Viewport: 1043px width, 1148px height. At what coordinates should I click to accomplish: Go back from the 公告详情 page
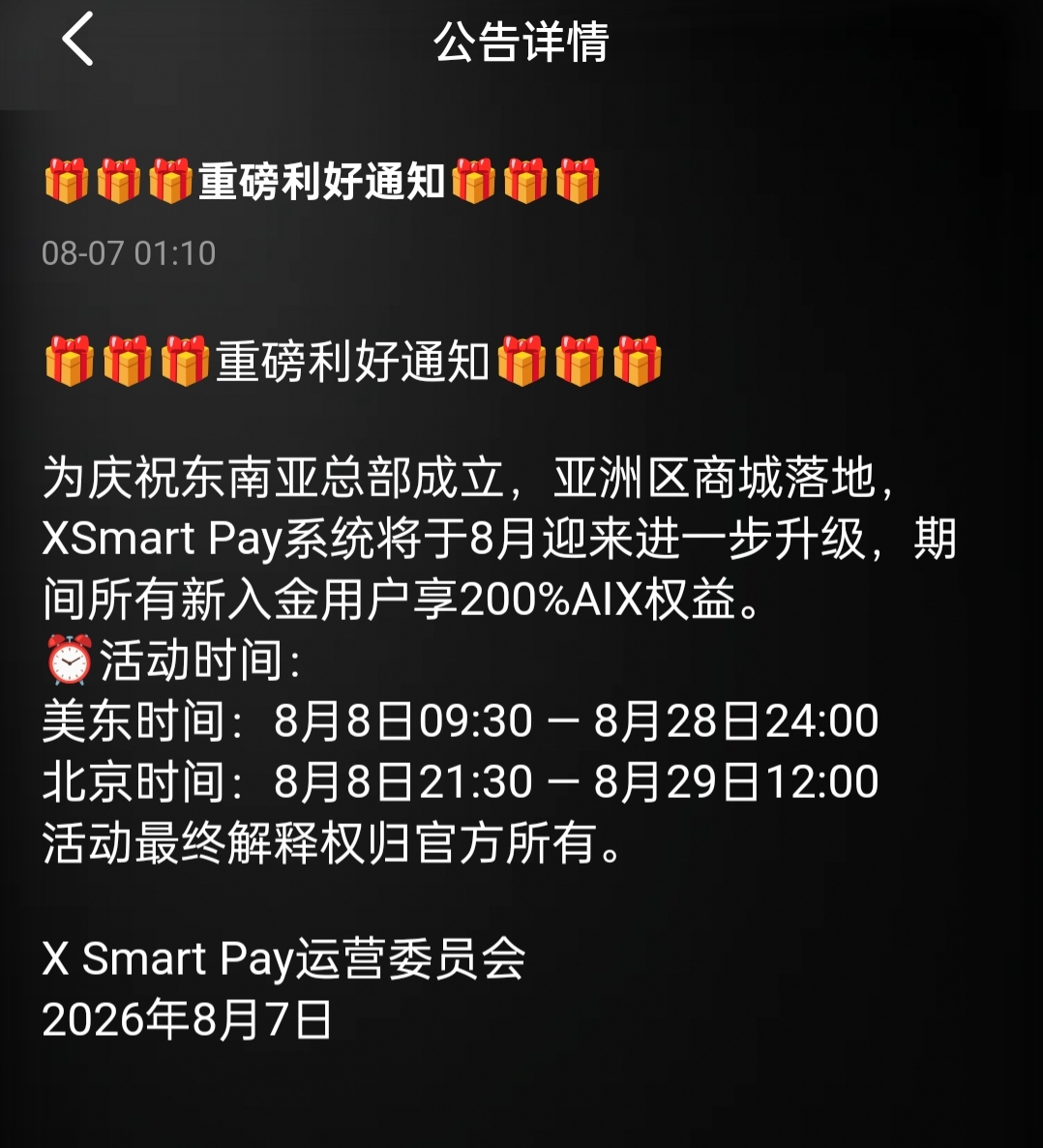click(x=77, y=40)
